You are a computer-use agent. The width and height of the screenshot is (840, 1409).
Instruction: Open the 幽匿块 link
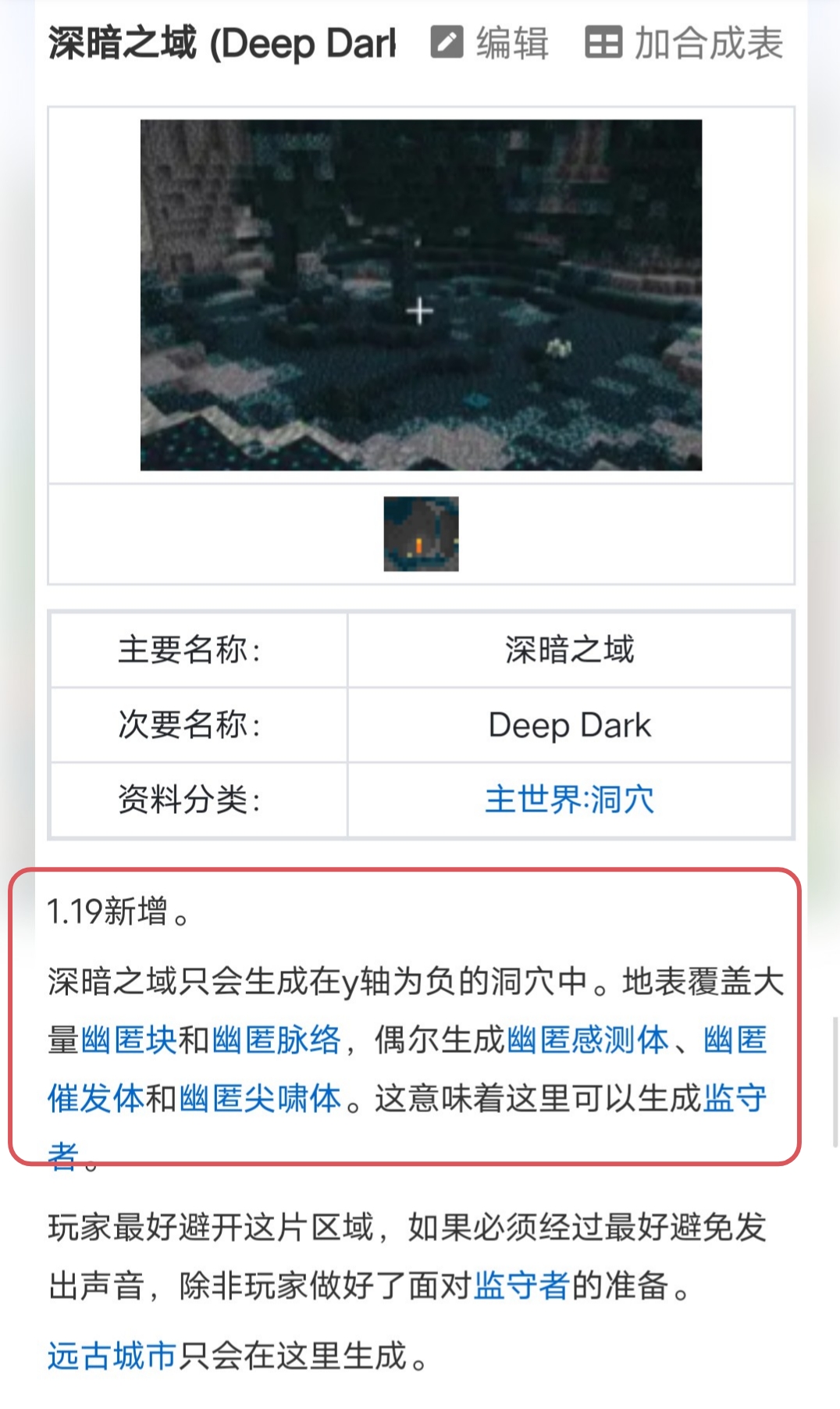tap(129, 1040)
